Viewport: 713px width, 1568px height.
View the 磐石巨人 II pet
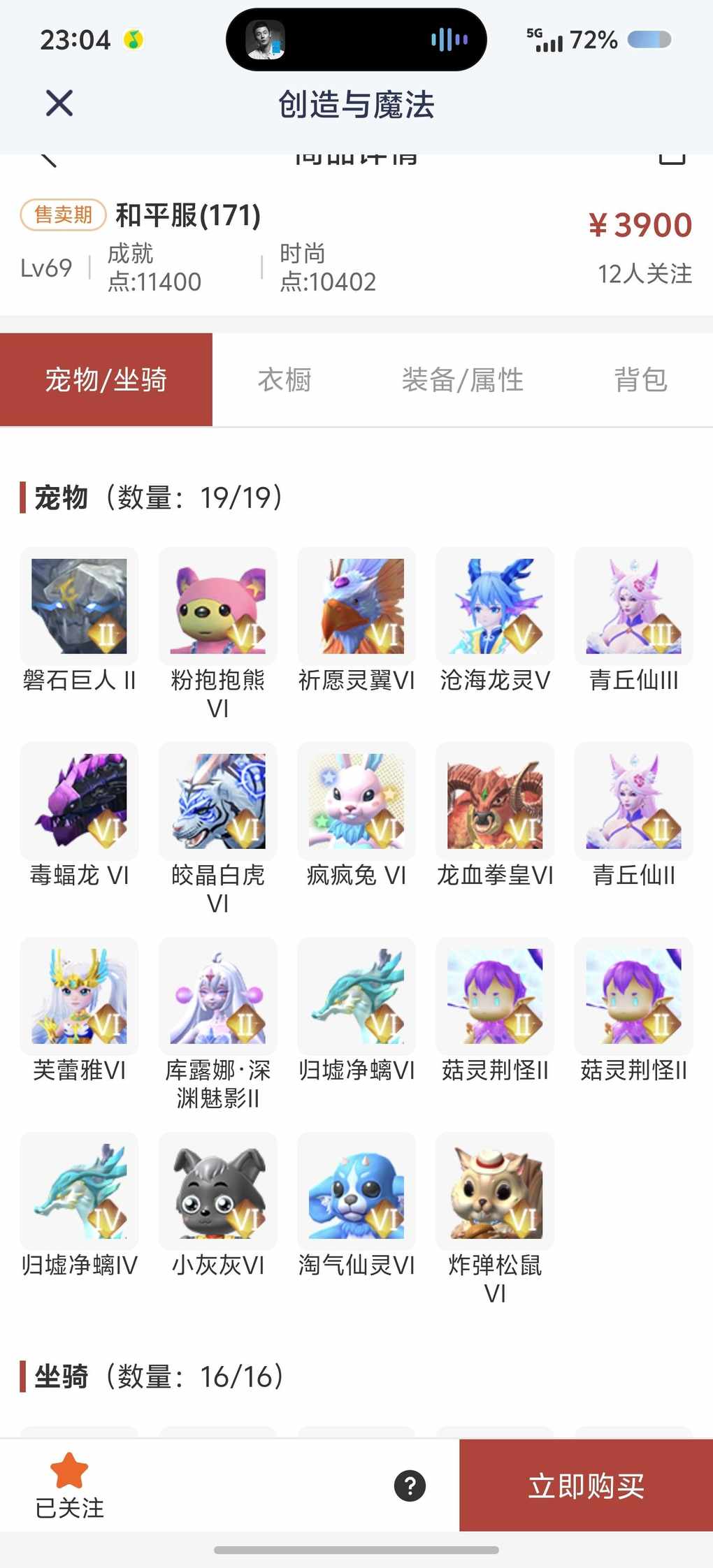[79, 607]
